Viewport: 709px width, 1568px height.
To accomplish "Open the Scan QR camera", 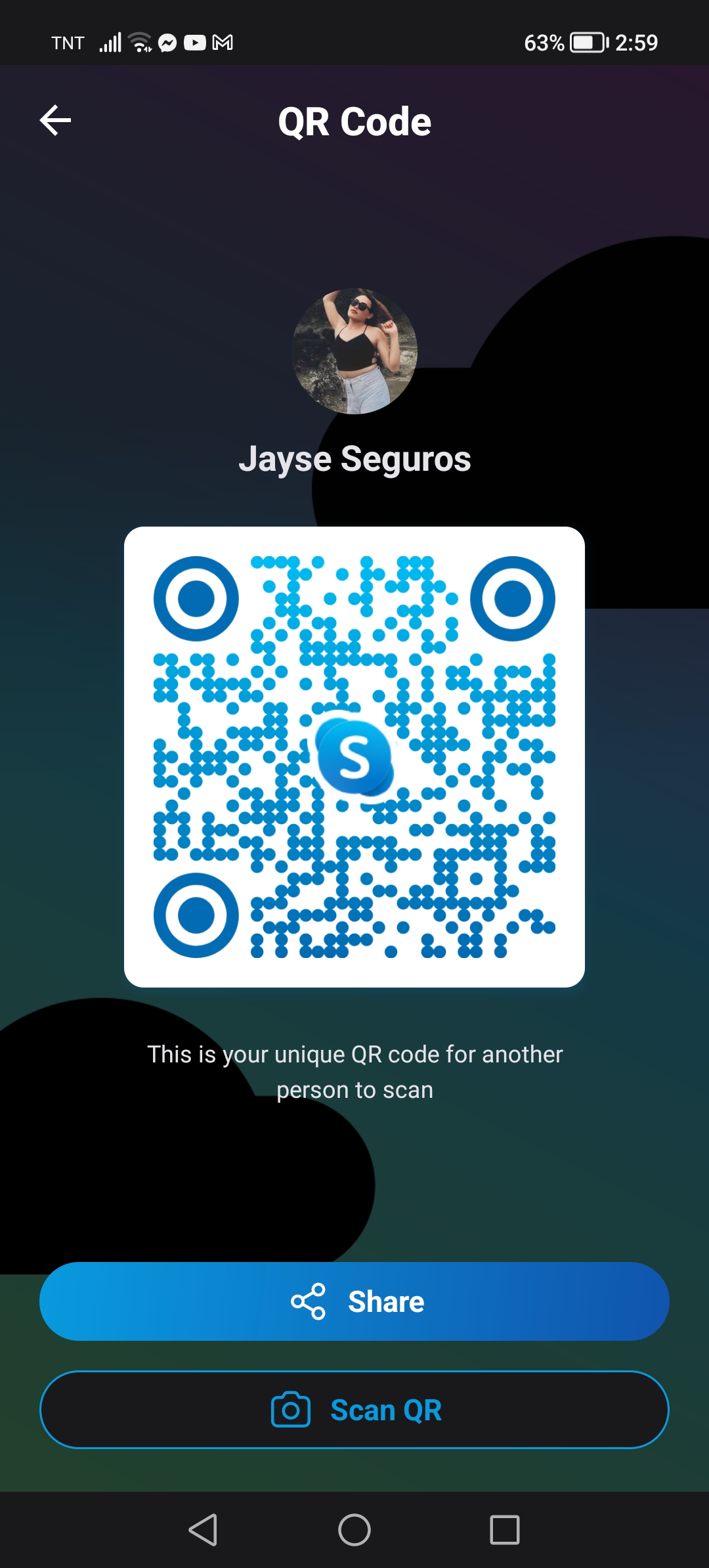I will 354,1410.
